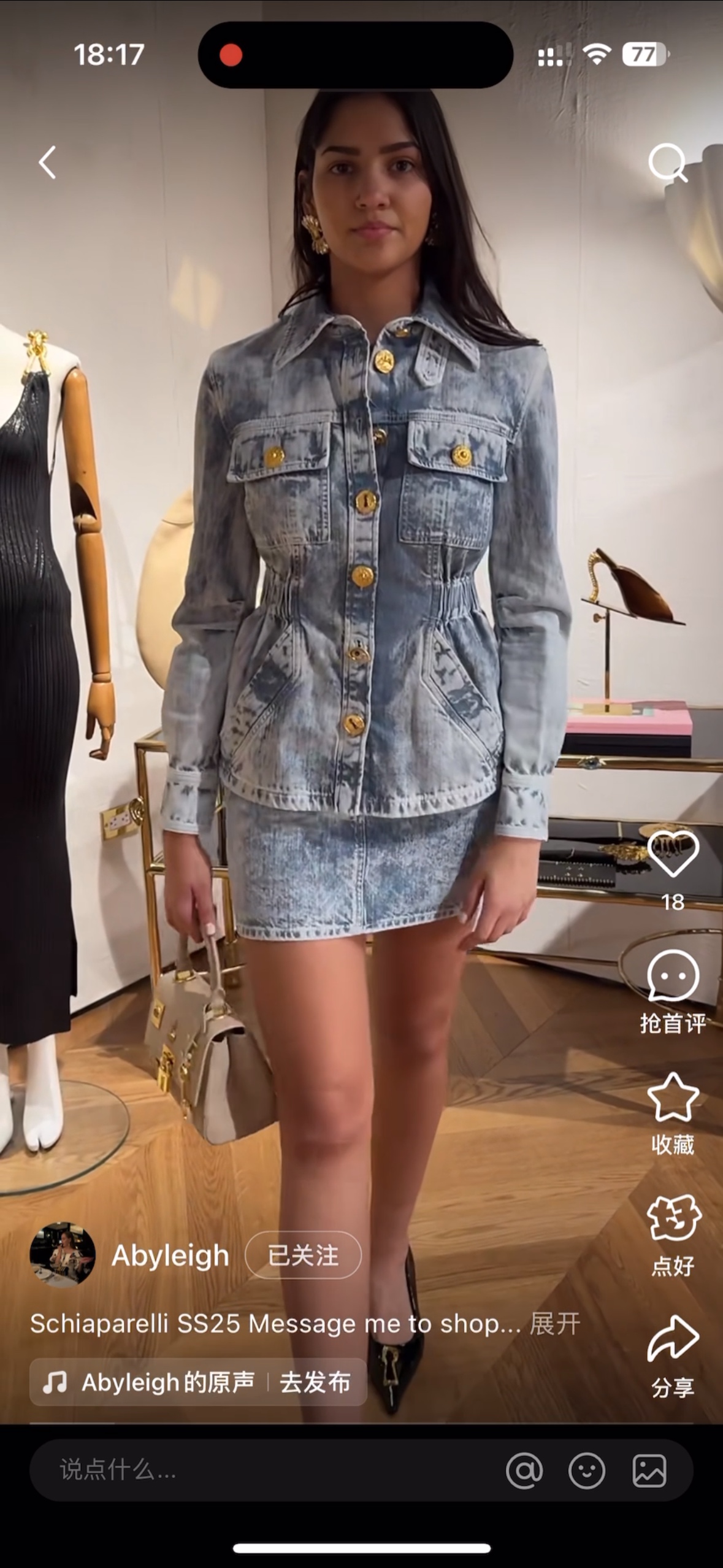Screen dimensions: 723x1568
Task: Tap 去发布 to post with this sound
Action: point(315,1383)
